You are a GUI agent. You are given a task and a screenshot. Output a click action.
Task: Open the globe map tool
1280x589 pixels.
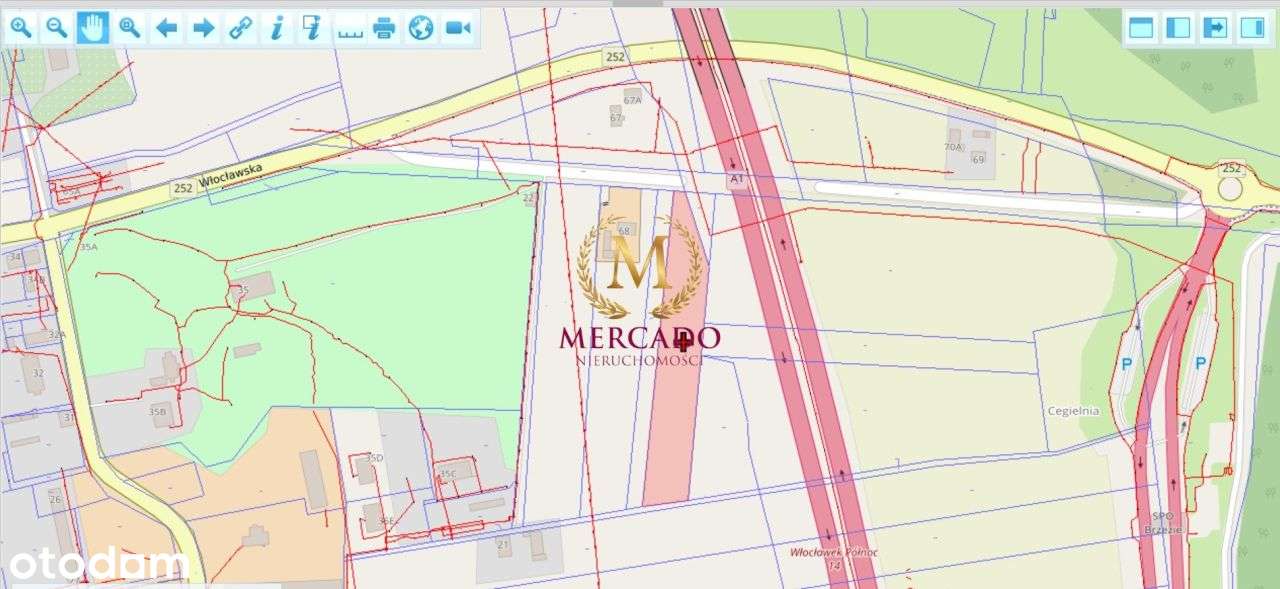click(421, 28)
